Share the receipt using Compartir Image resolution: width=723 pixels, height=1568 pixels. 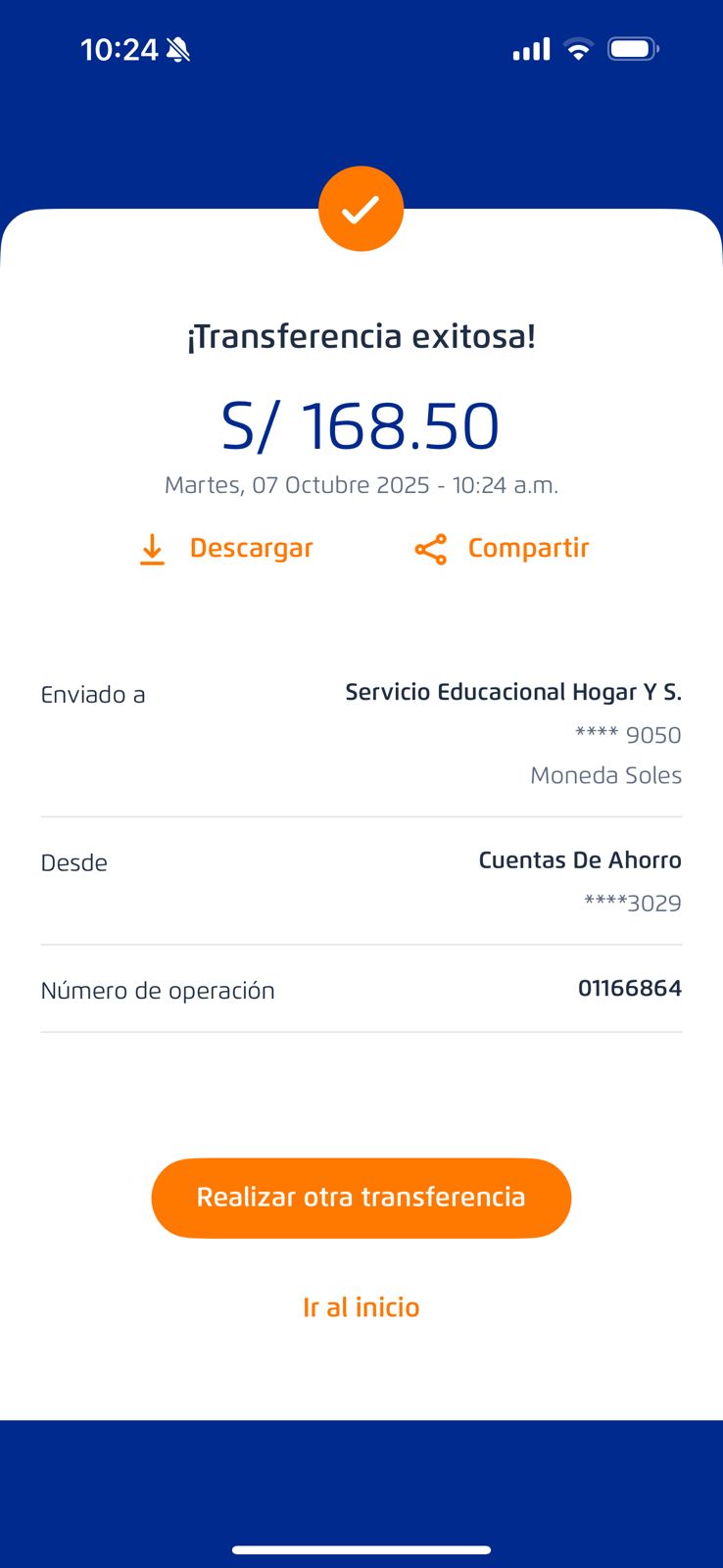click(503, 549)
